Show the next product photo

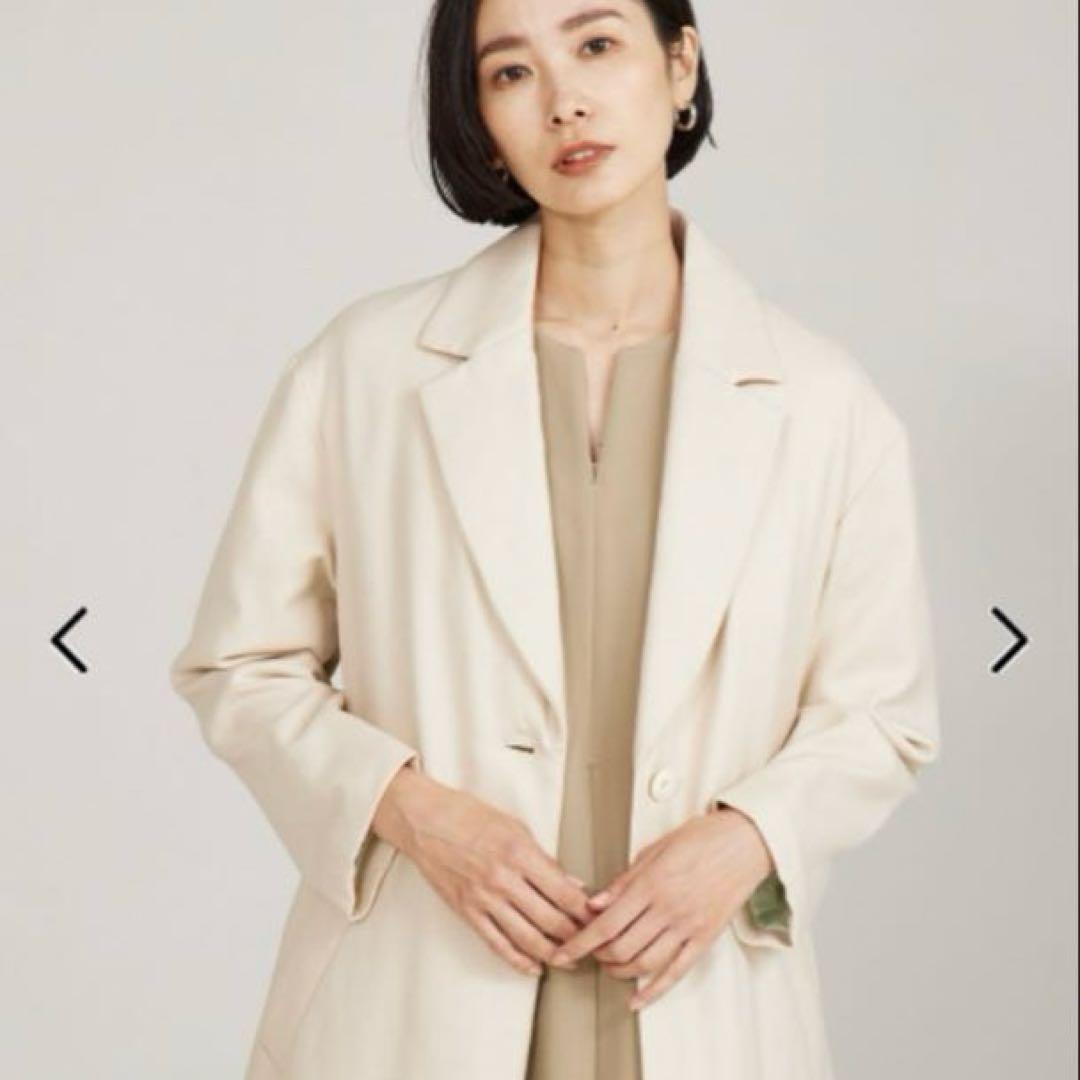coord(1009,640)
